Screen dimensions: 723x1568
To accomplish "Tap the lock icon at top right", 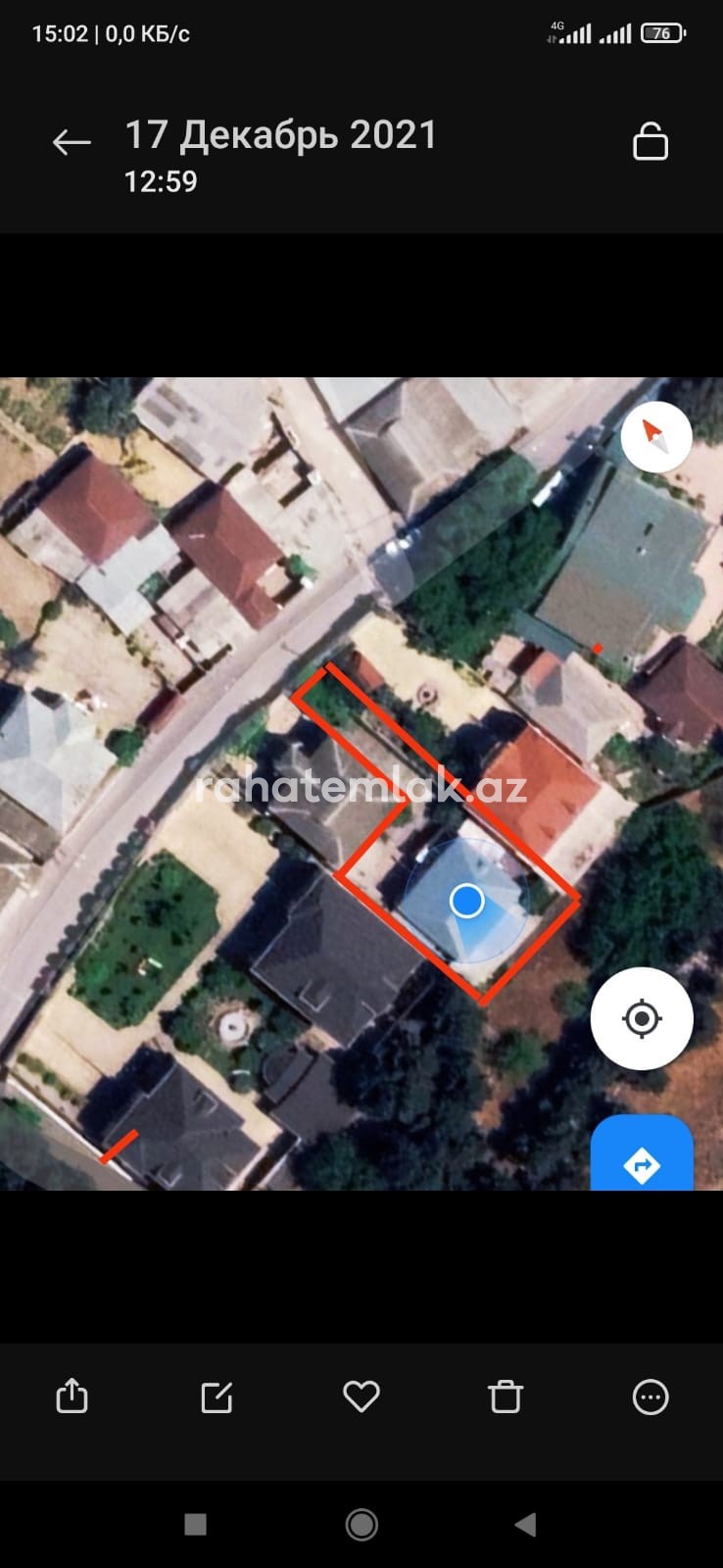I will point(651,141).
